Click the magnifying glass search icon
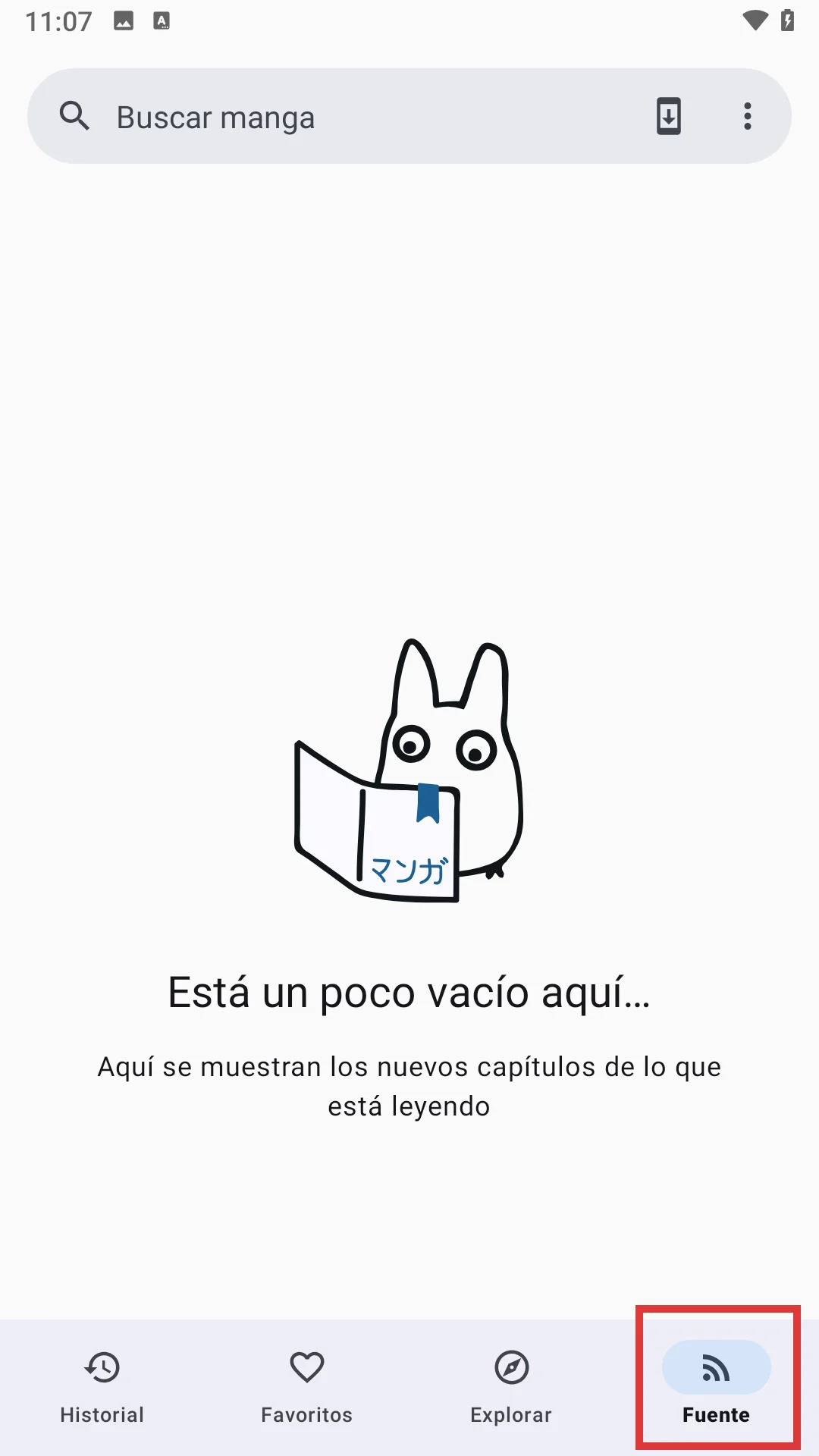This screenshot has height=1456, width=819. (x=74, y=117)
